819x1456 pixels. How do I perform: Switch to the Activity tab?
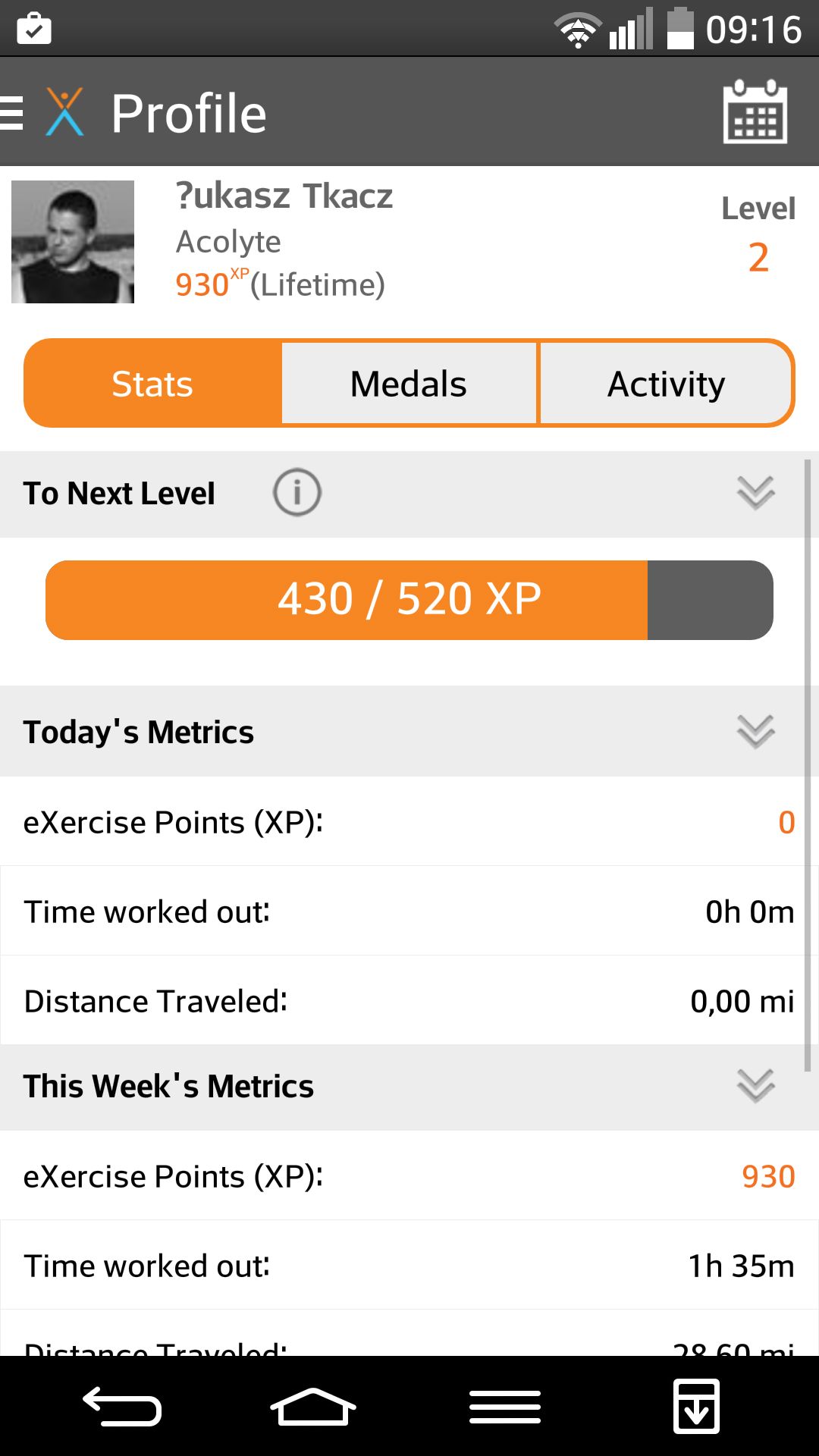pyautogui.click(x=666, y=383)
